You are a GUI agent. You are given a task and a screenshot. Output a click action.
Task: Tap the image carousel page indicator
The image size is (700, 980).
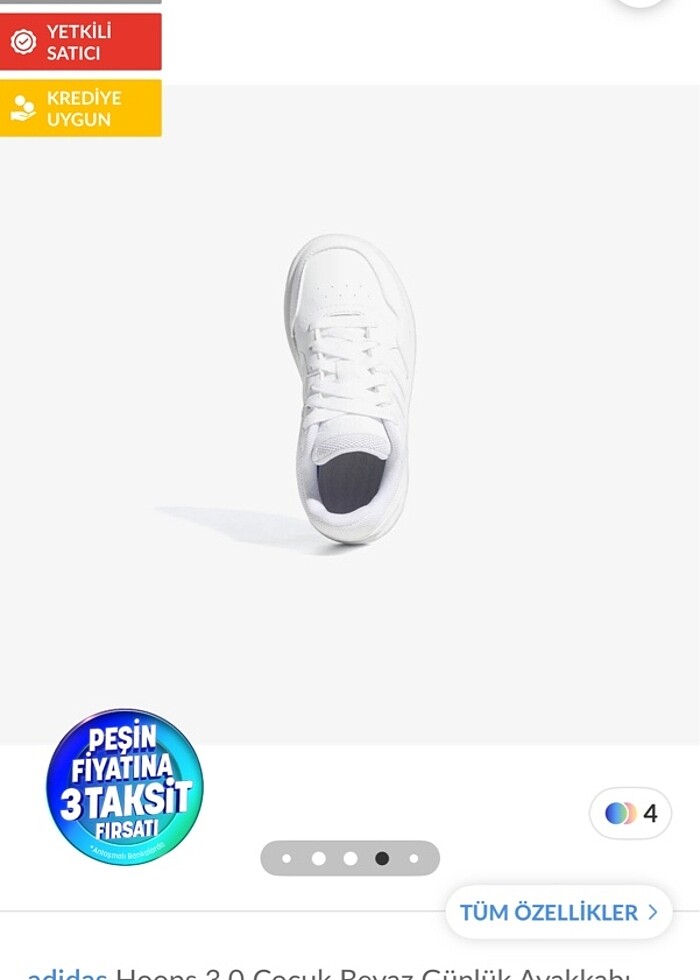coord(350,858)
